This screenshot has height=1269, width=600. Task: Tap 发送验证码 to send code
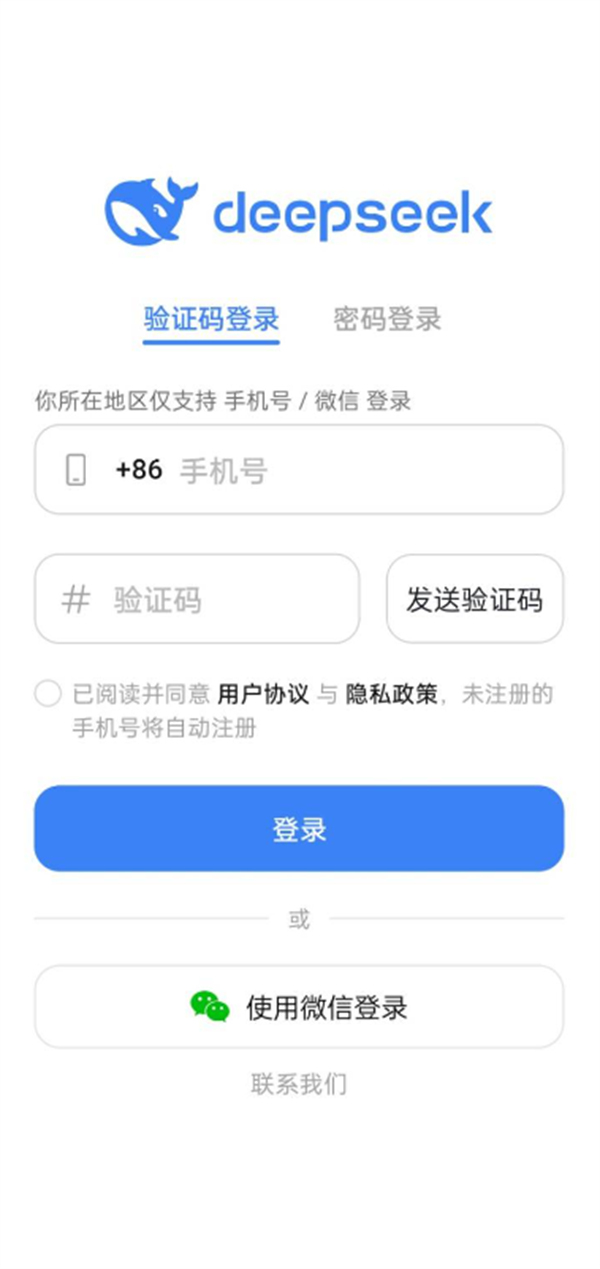pyautogui.click(x=475, y=599)
